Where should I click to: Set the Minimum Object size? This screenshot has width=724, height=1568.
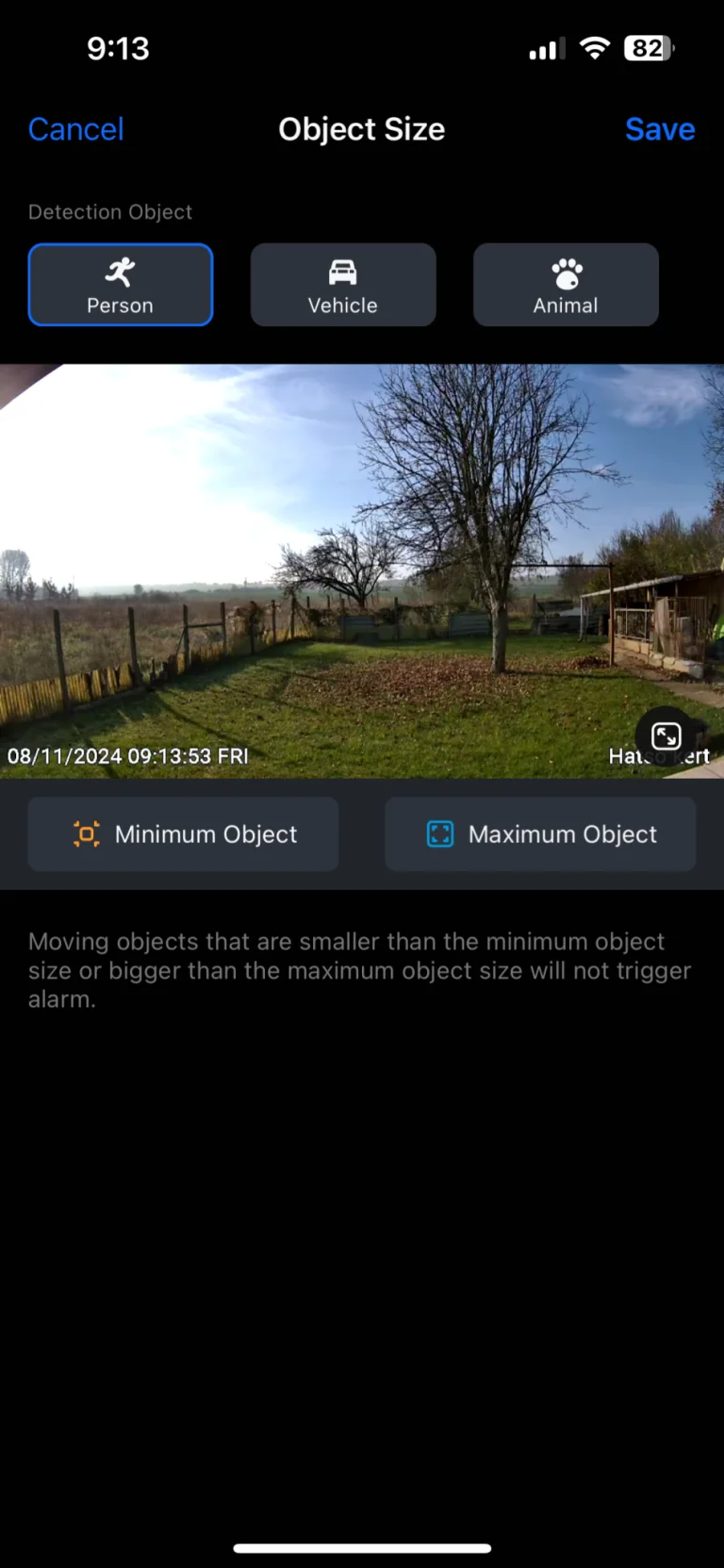pos(183,834)
